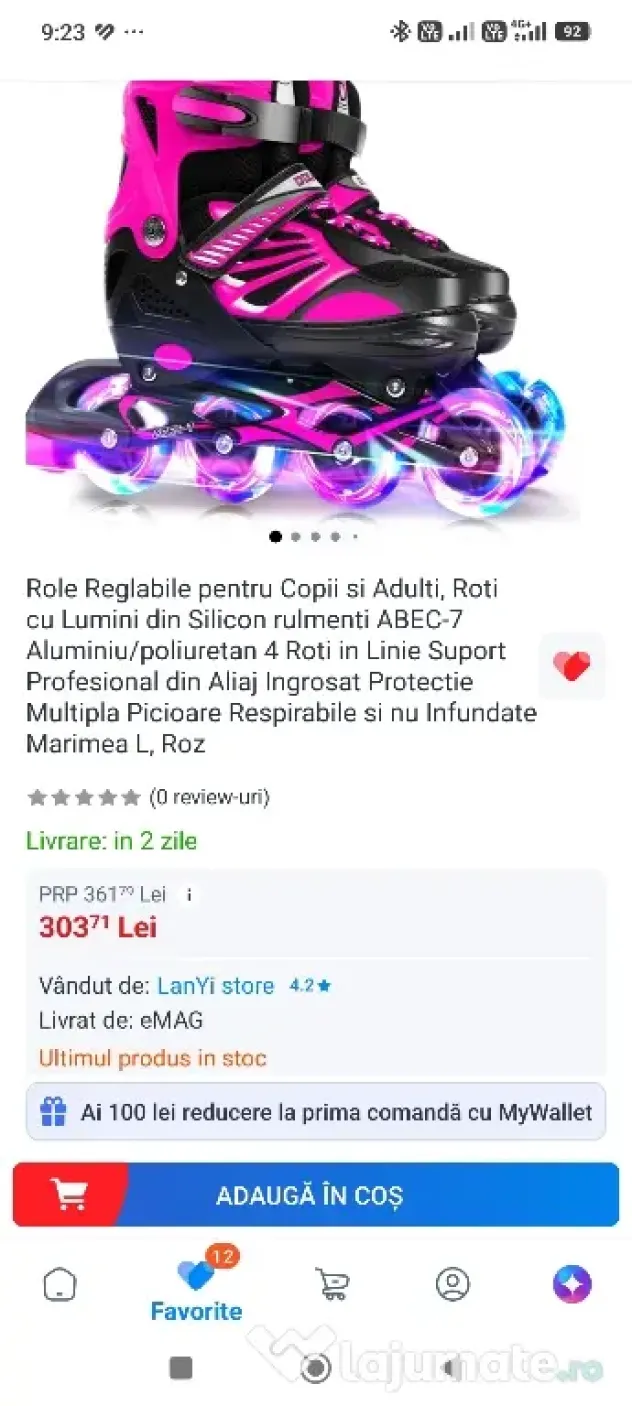Open the account profile tab
Image resolution: width=632 pixels, height=1406 pixels.
[453, 1284]
